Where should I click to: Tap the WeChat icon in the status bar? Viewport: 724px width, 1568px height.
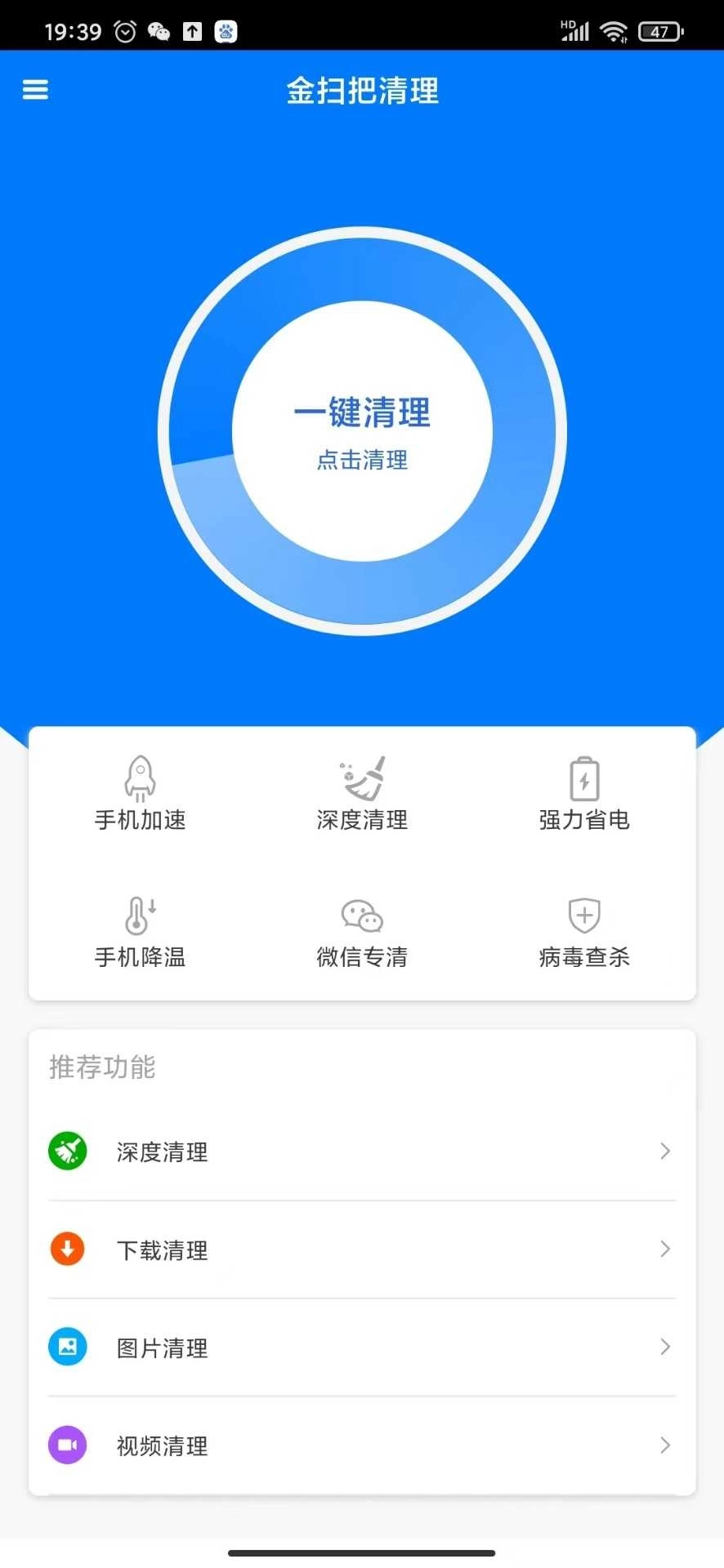[x=158, y=31]
